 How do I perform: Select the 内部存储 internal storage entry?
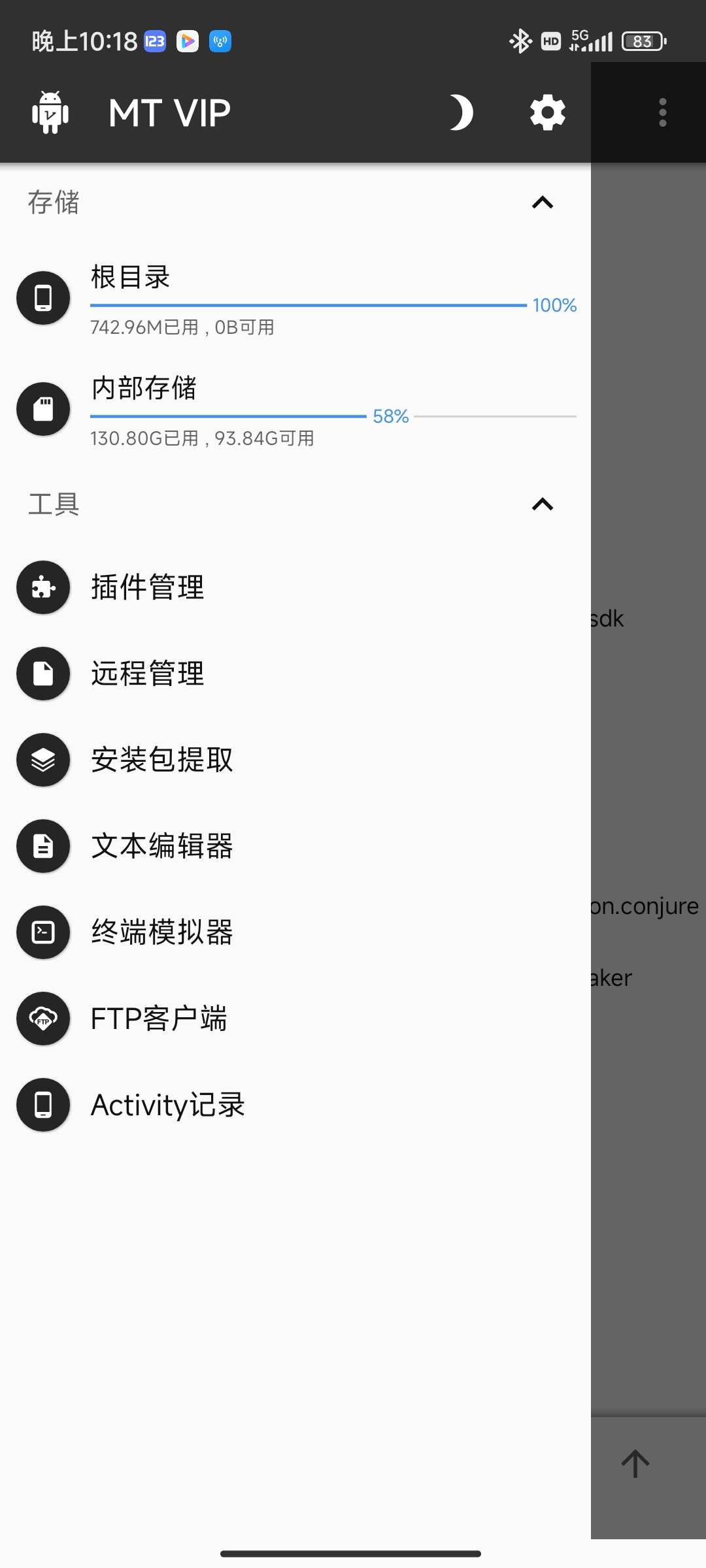[x=261, y=408]
